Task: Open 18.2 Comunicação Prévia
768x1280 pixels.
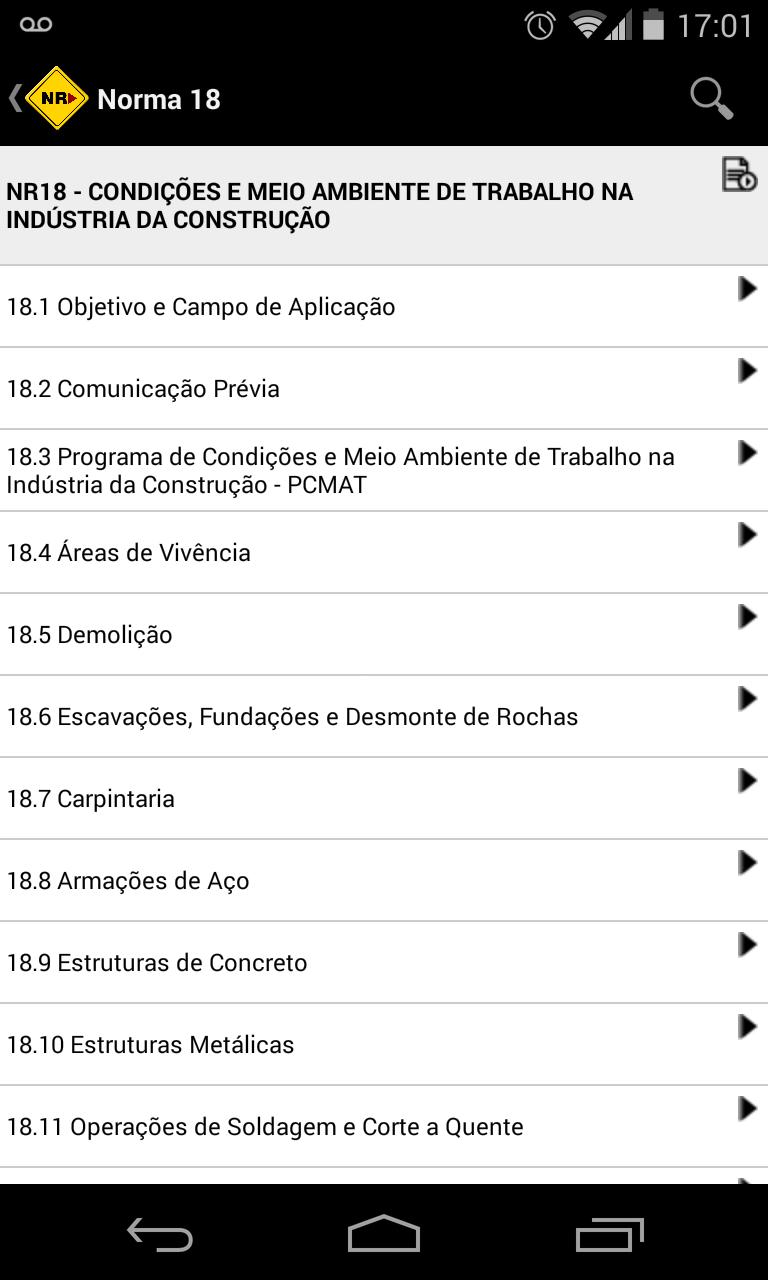Action: 384,389
